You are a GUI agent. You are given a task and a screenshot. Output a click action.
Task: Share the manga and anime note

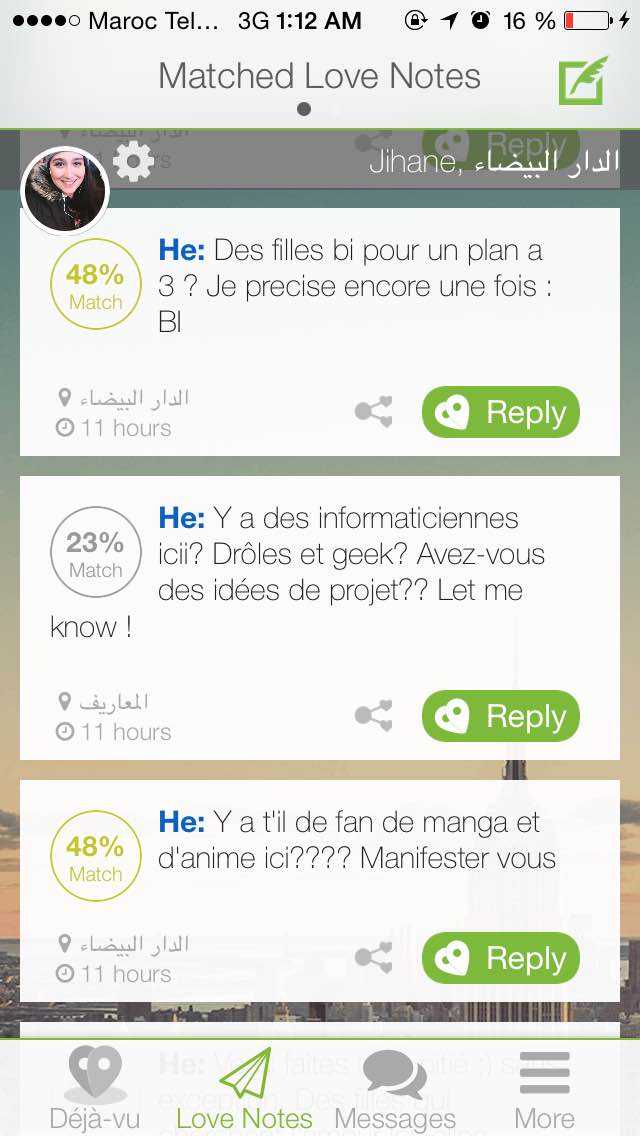[x=374, y=958]
